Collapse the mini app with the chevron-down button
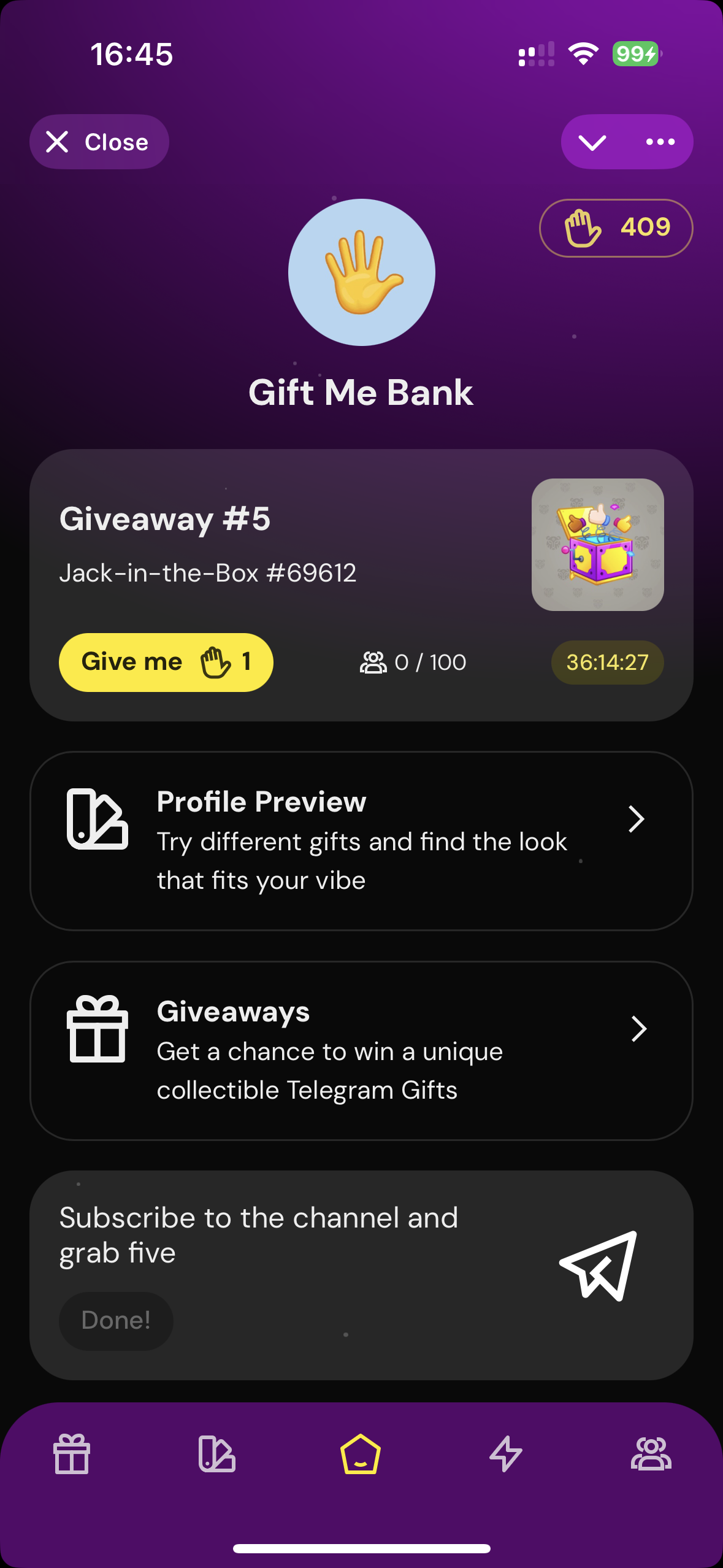The image size is (723, 1568). pyautogui.click(x=592, y=141)
